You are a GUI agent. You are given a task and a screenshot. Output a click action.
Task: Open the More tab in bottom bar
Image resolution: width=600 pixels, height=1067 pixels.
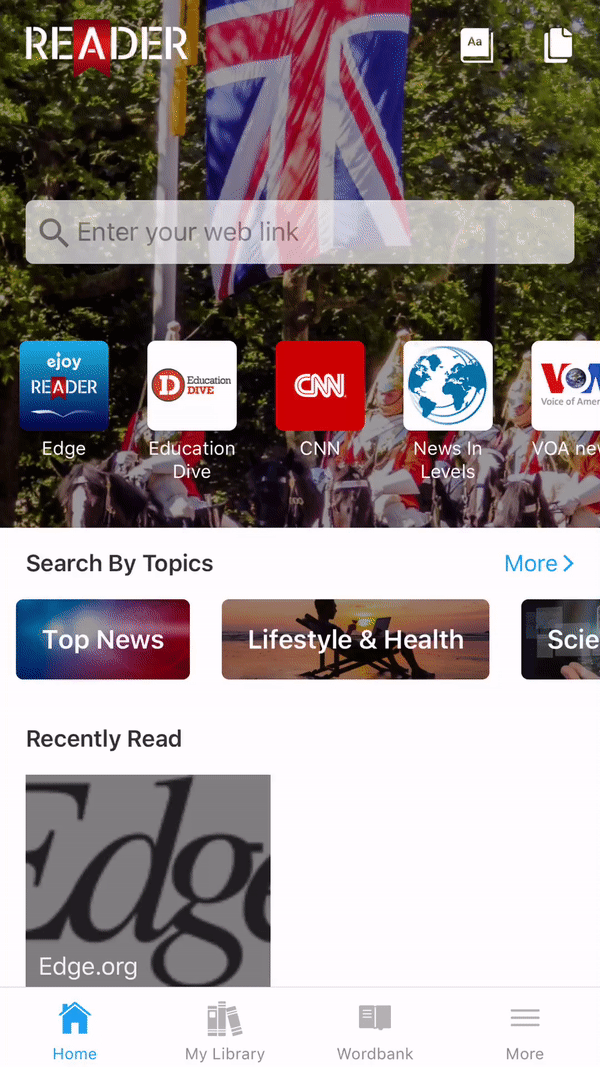tap(525, 1032)
